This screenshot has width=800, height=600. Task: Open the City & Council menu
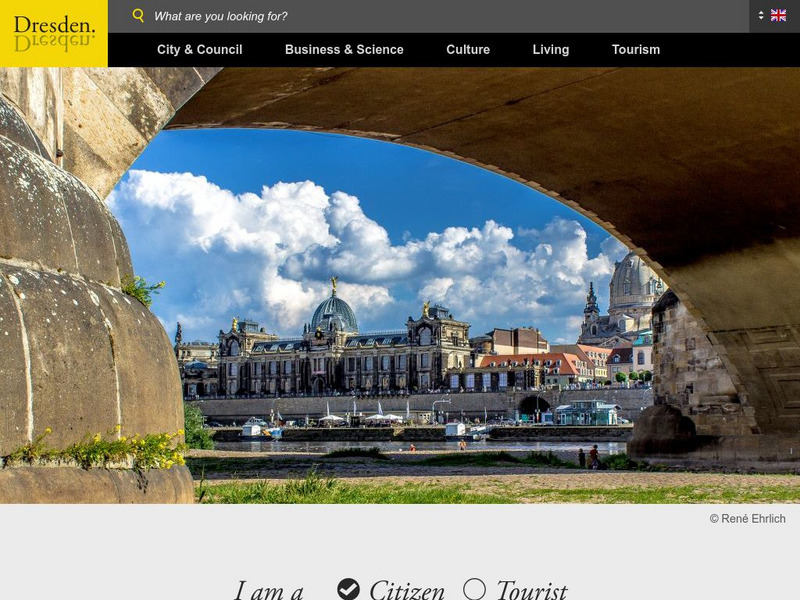(200, 50)
